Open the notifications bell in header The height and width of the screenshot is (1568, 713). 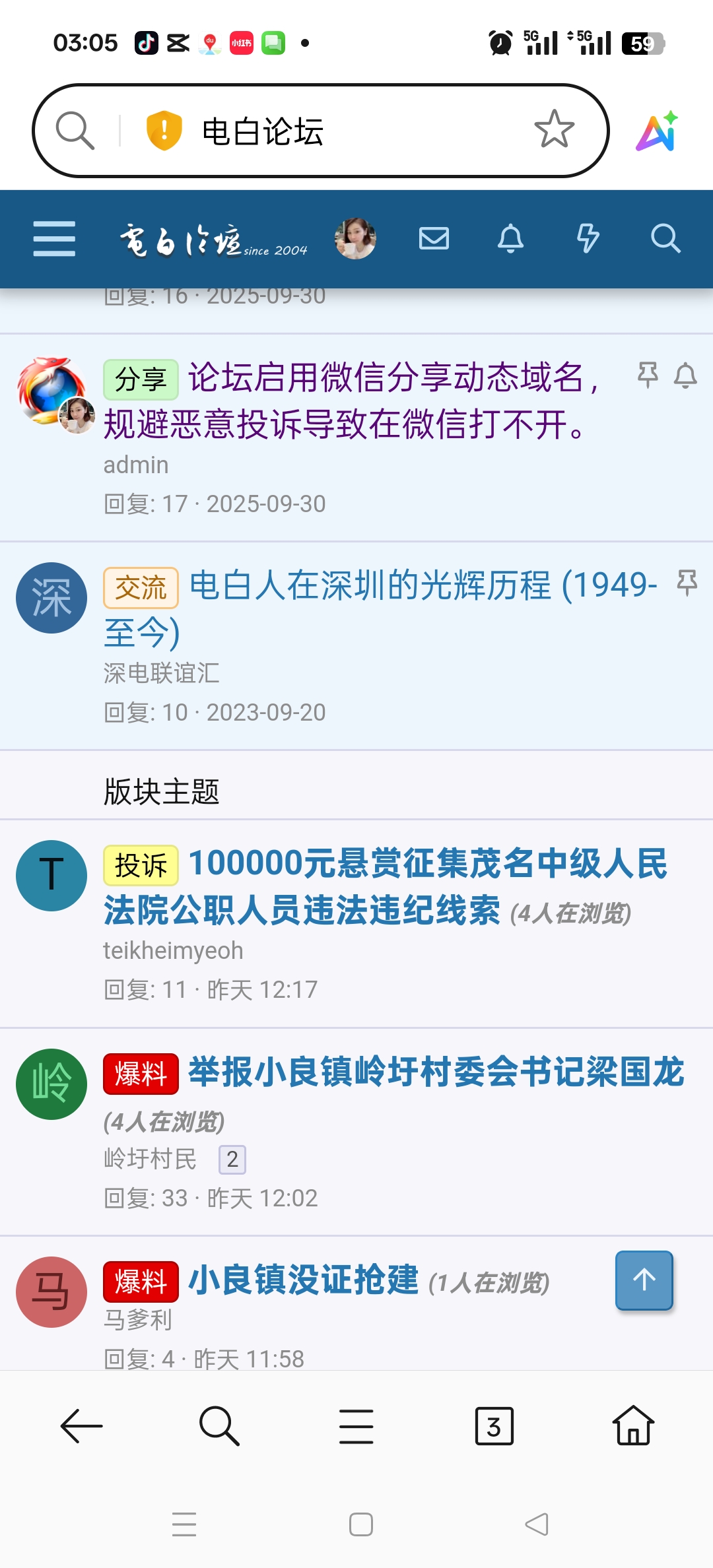click(x=510, y=238)
